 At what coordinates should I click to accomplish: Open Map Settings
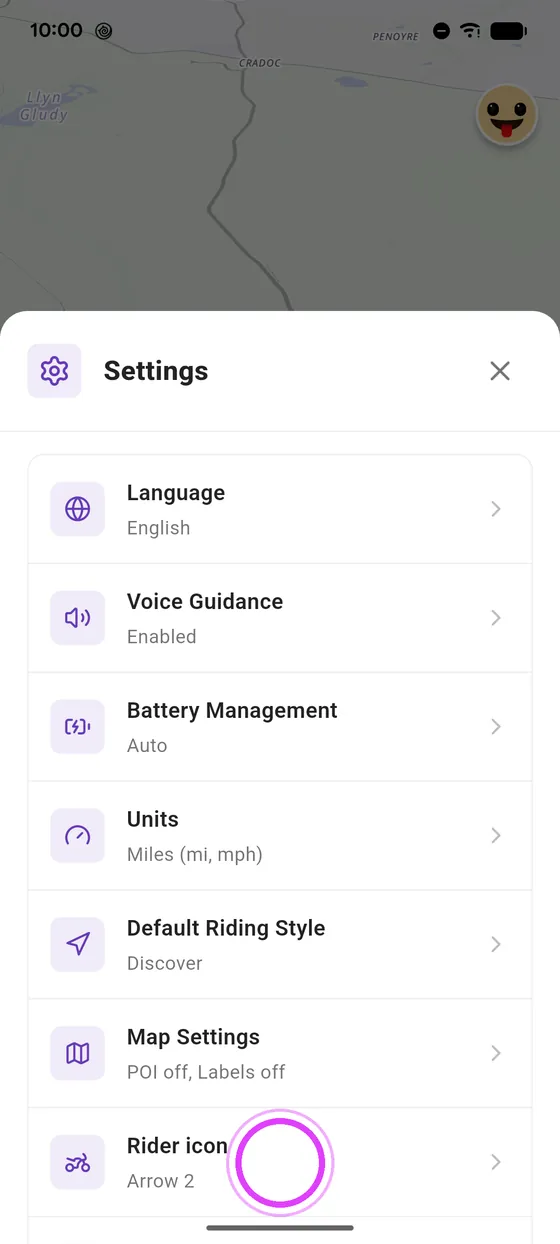coord(280,1053)
